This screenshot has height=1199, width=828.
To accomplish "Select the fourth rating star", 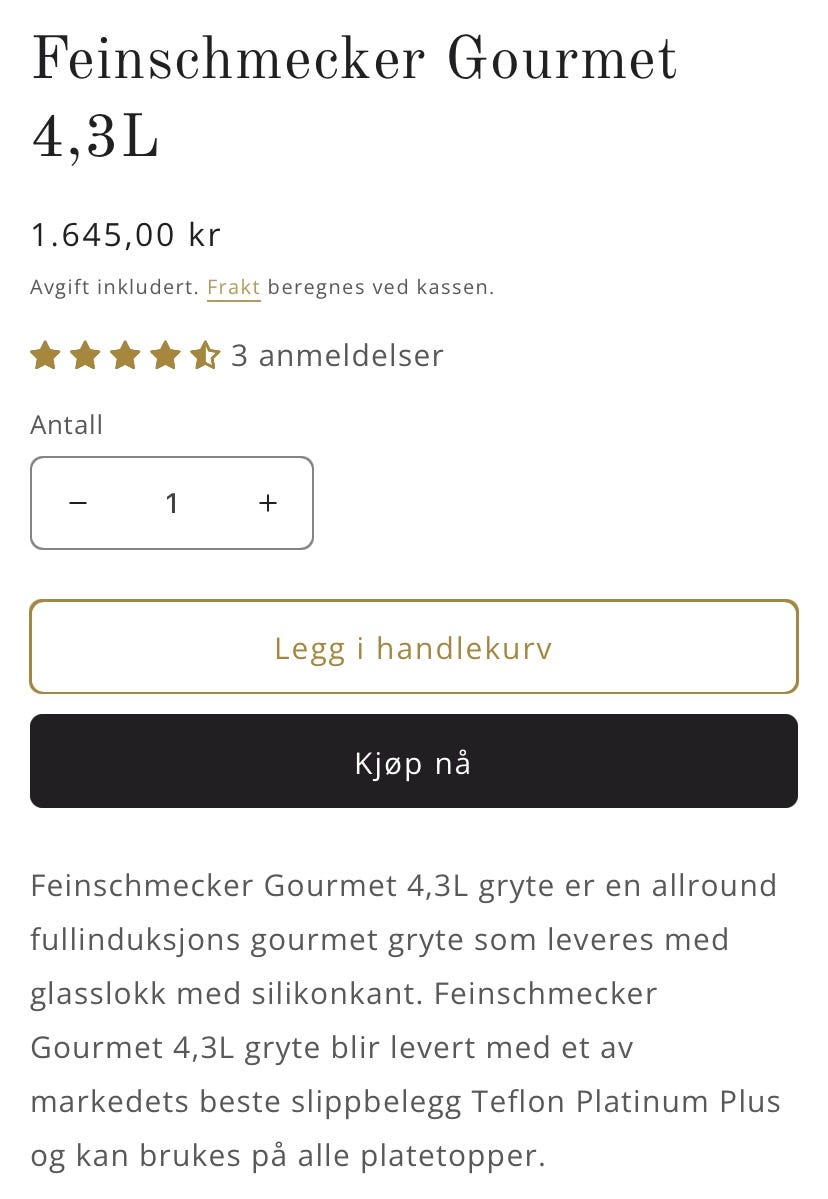I will pos(166,355).
